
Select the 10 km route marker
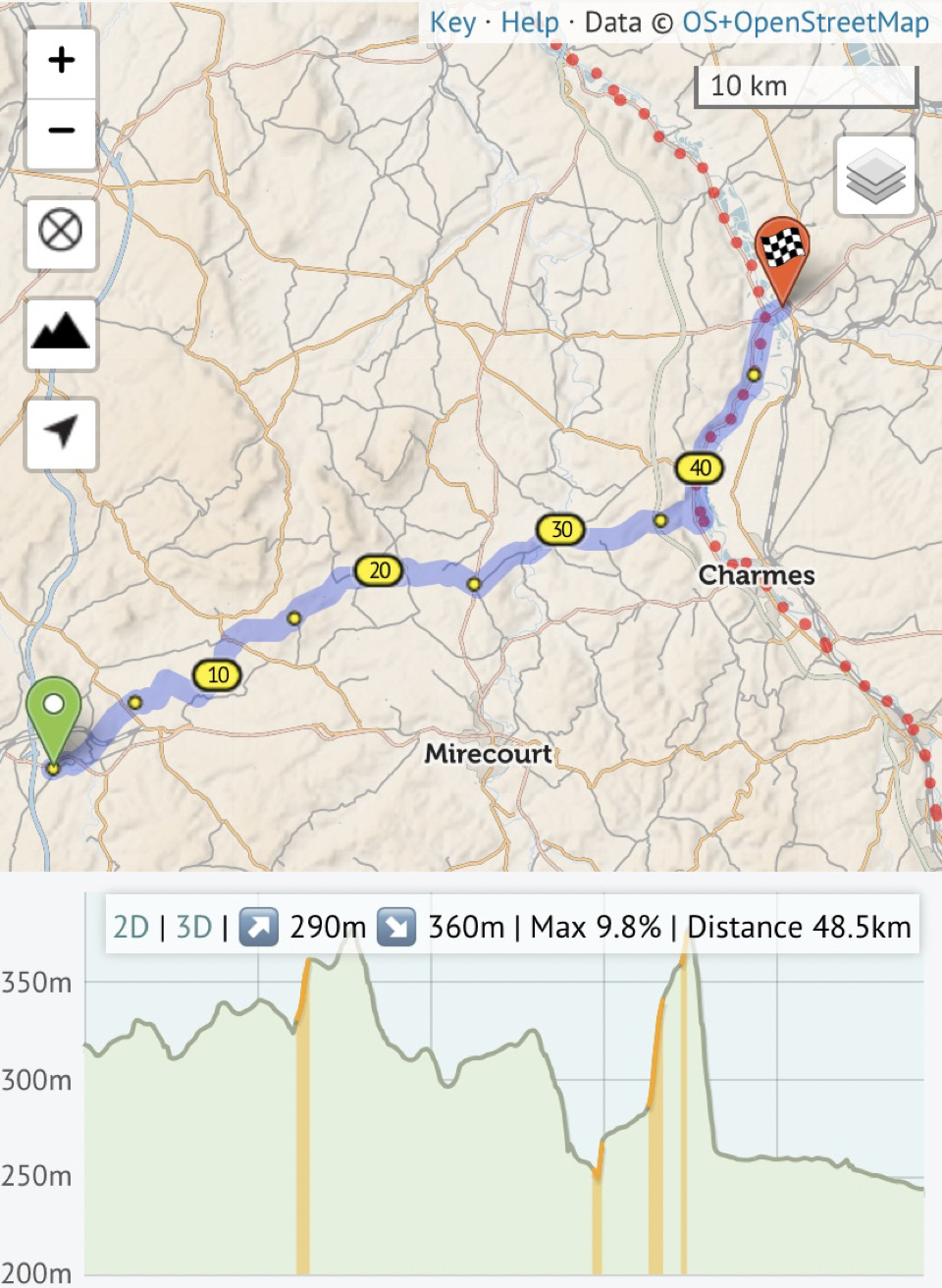[x=218, y=675]
